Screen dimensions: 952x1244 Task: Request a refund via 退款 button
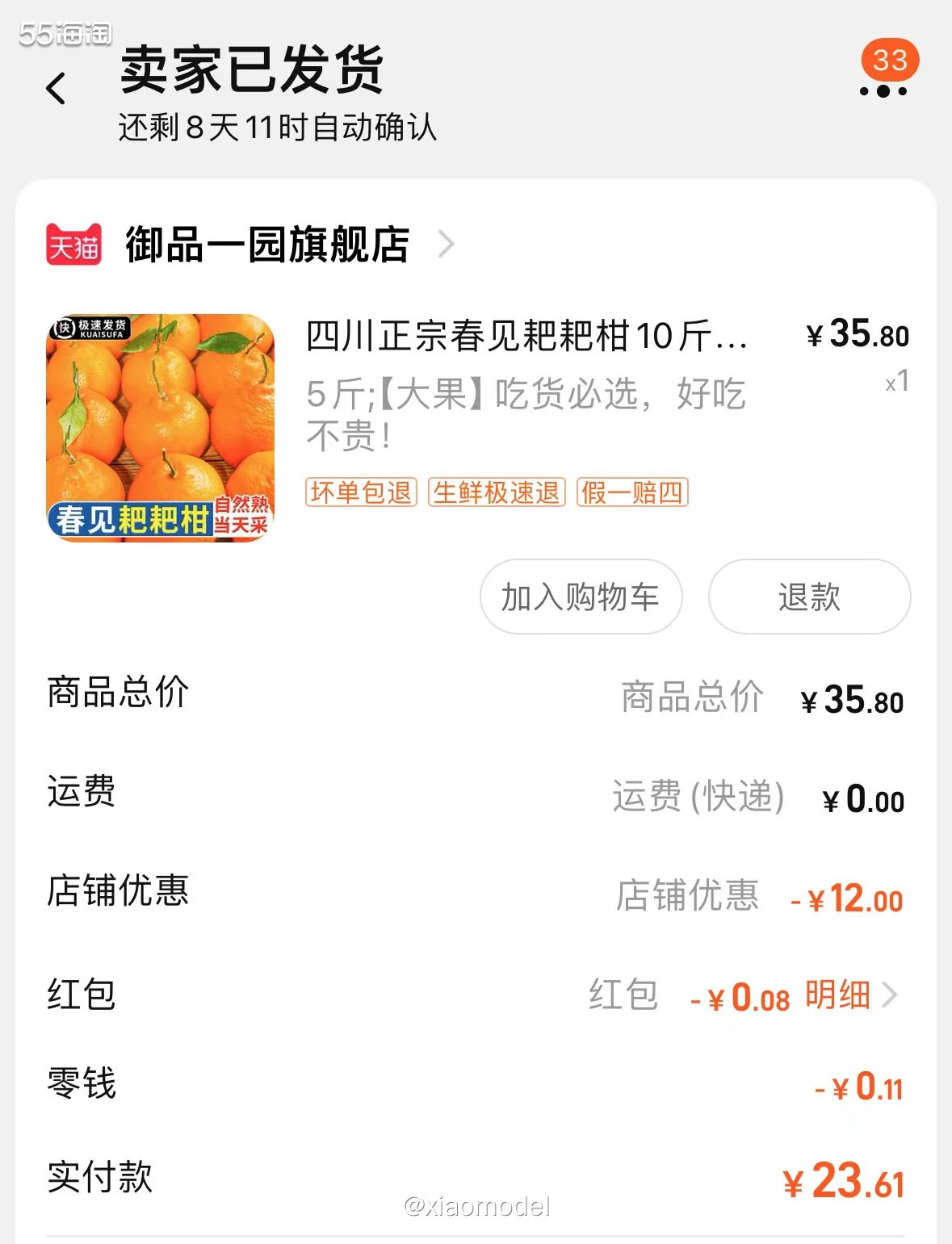pyautogui.click(x=810, y=597)
